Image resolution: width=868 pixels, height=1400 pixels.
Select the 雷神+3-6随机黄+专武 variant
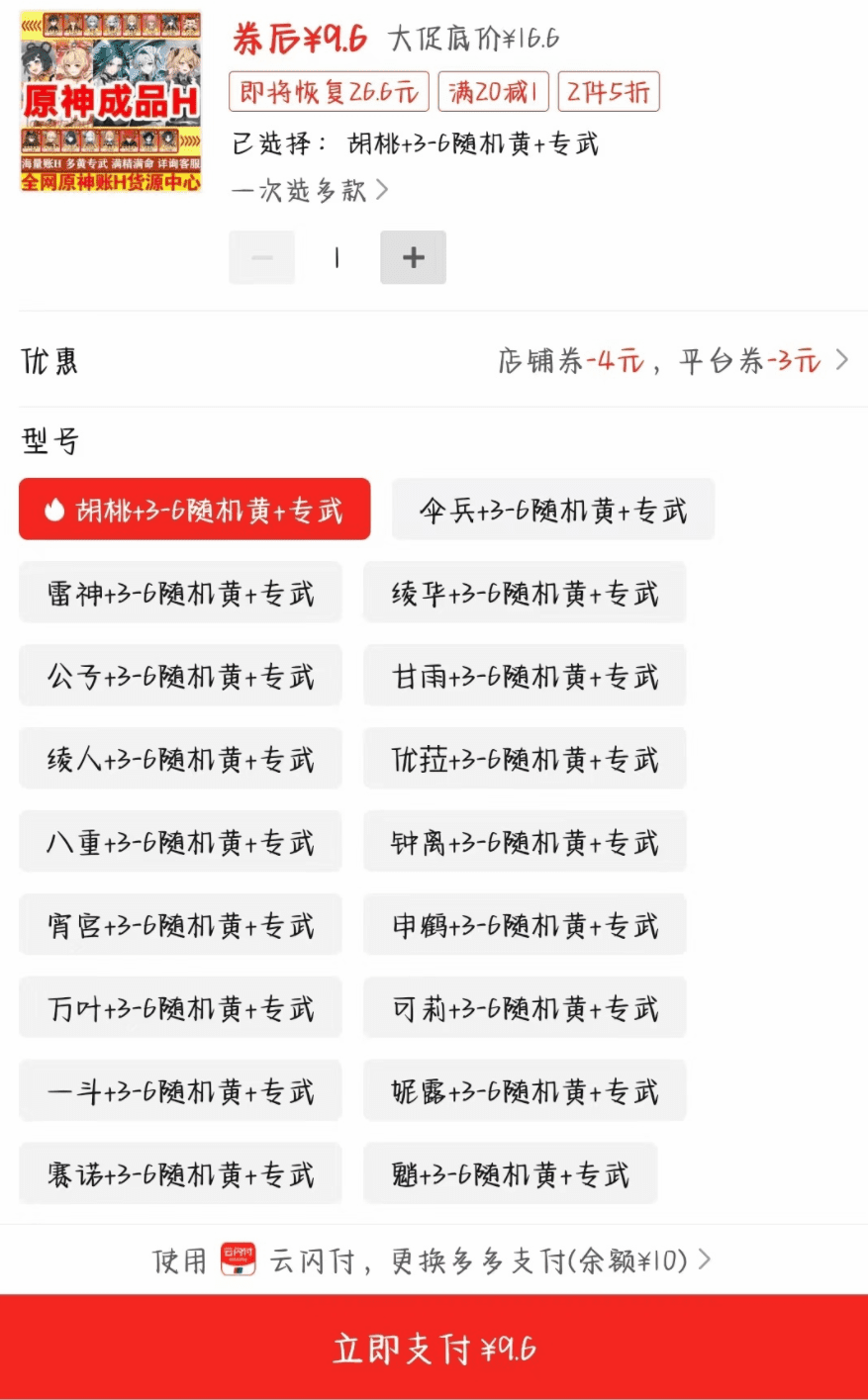coord(180,592)
